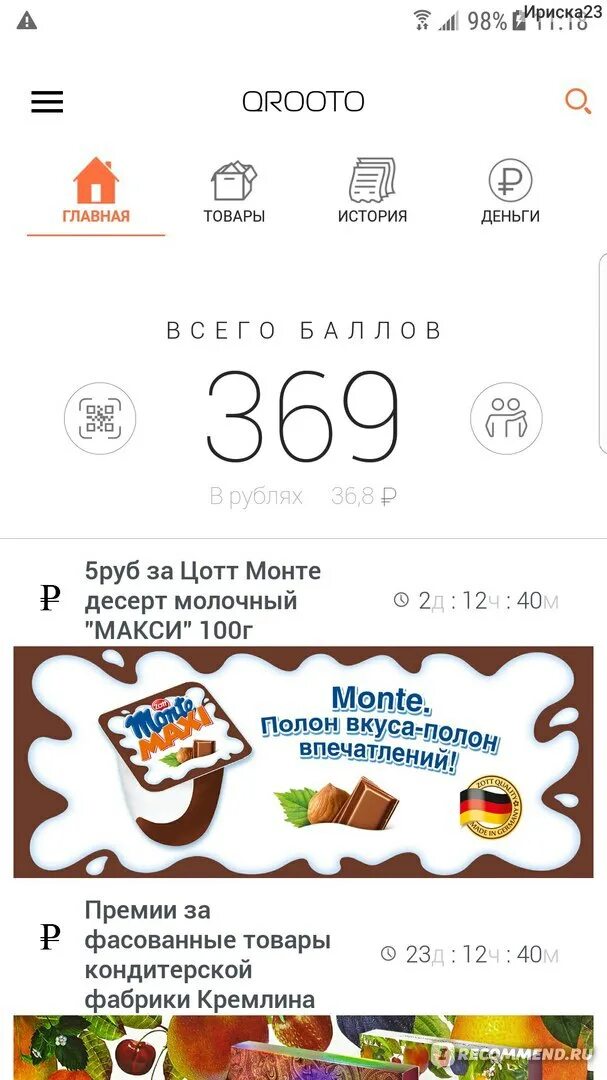Tap the QR code scanner button
This screenshot has width=607, height=1080.
click(x=100, y=418)
